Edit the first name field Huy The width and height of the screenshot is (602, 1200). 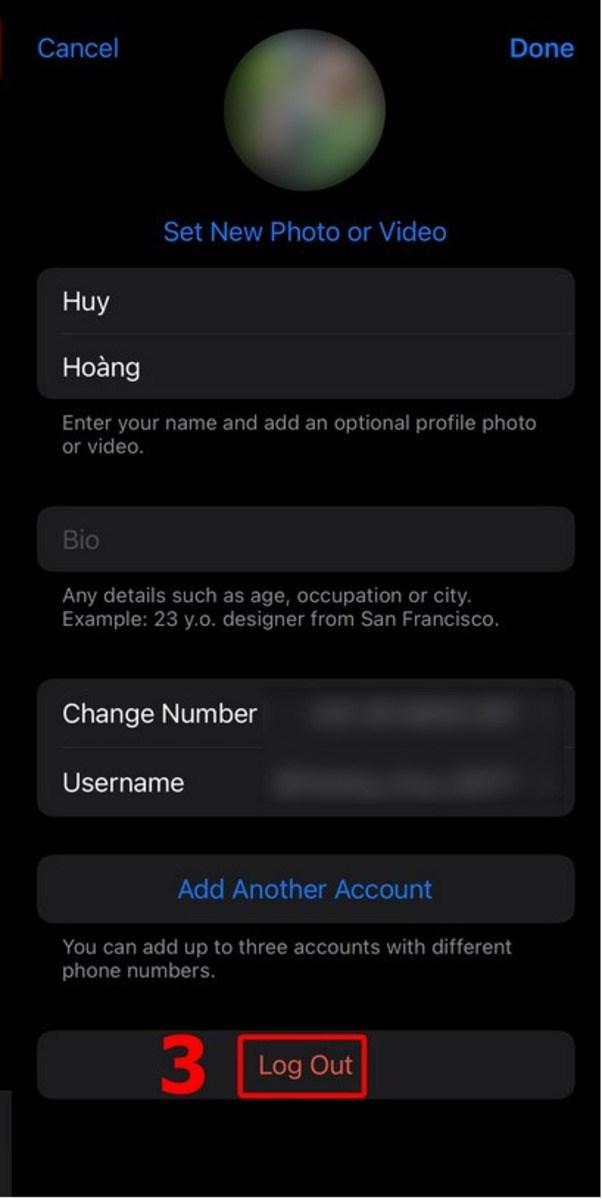305,301
